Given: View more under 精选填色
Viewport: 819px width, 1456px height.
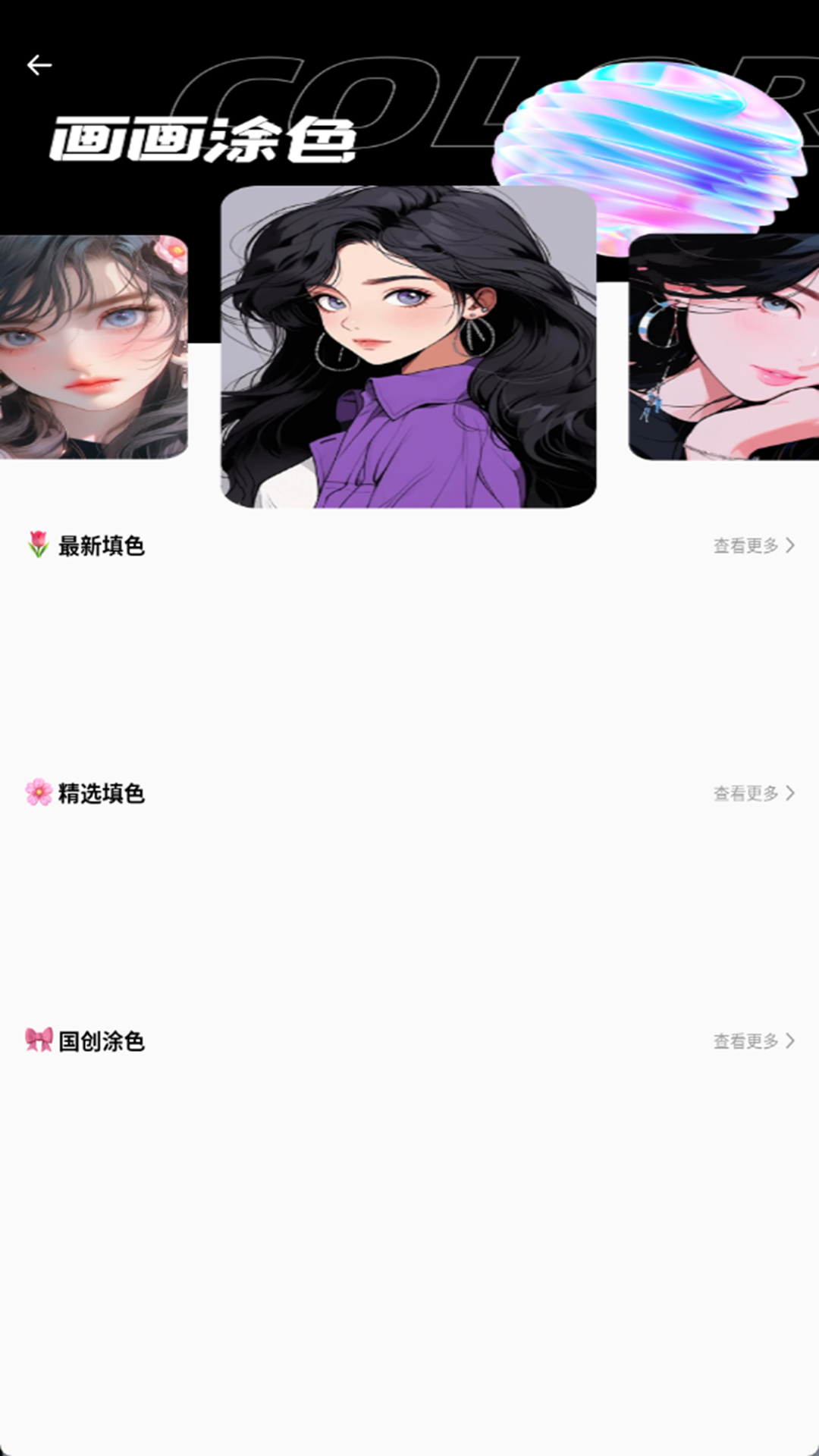Looking at the screenshot, I should pos(754,793).
